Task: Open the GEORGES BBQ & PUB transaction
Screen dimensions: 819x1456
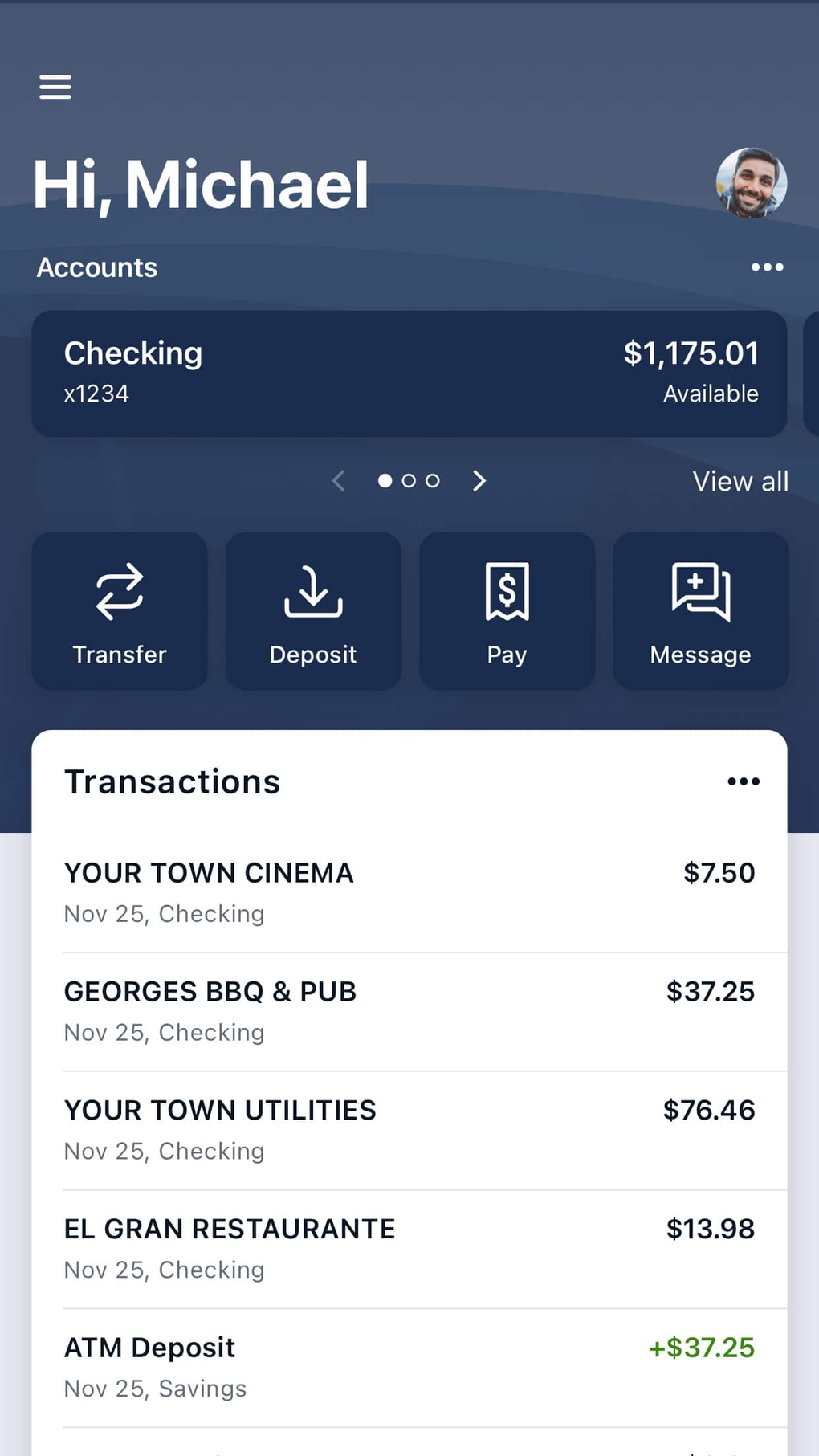Action: (x=409, y=1011)
